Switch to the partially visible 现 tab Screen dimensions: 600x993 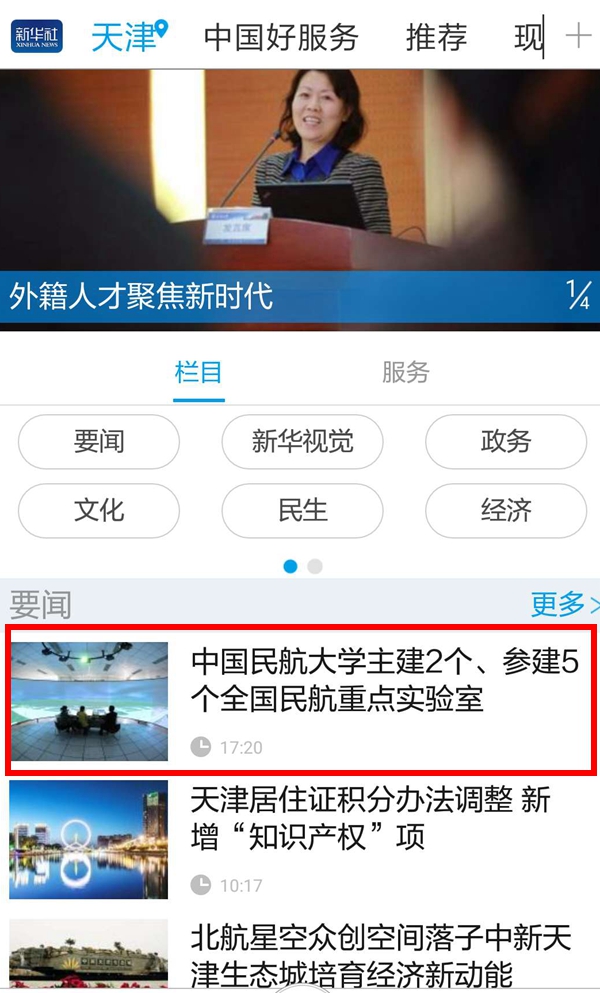coord(527,38)
